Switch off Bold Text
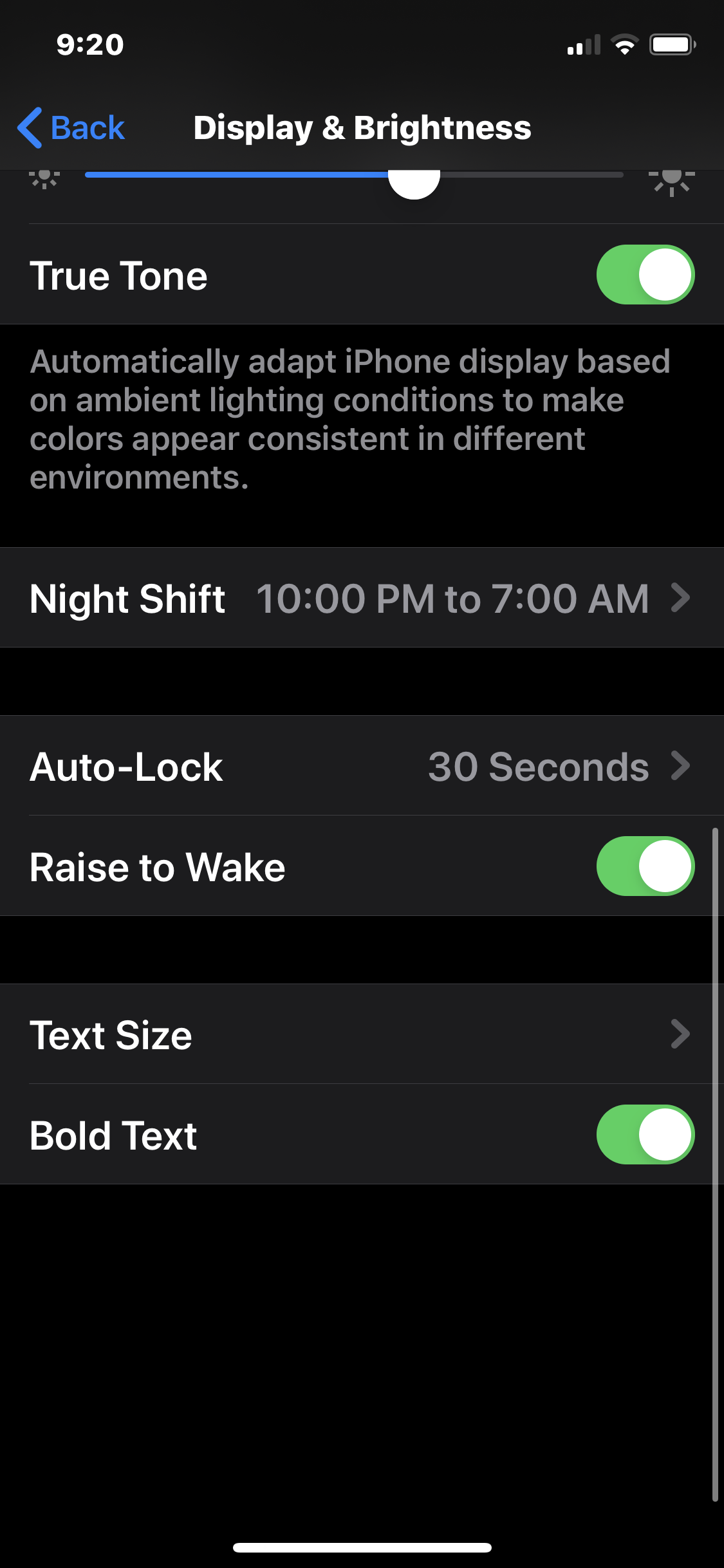Image resolution: width=724 pixels, height=1568 pixels. pos(645,1135)
